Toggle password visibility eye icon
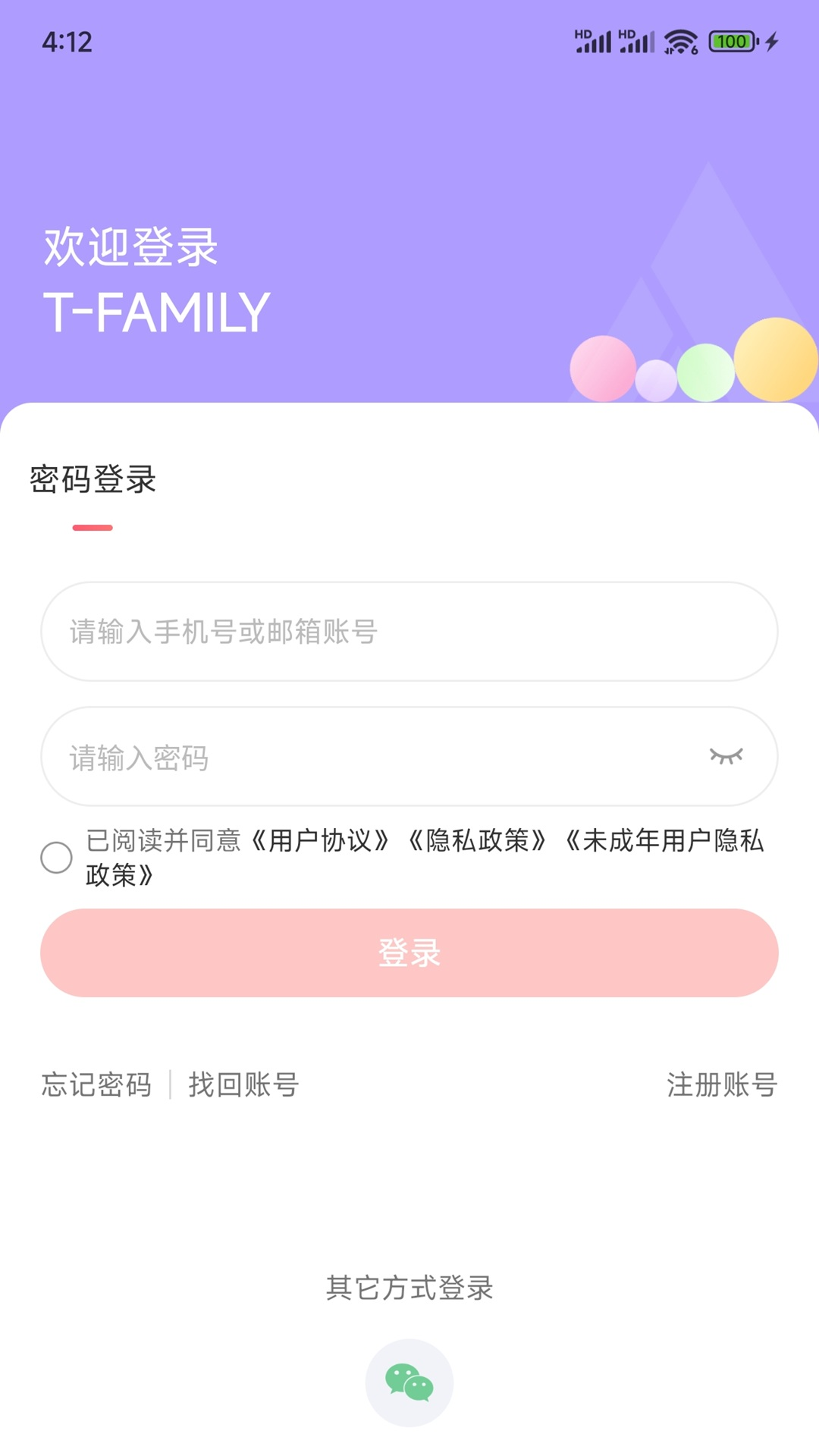Image resolution: width=819 pixels, height=1456 pixels. tap(726, 756)
